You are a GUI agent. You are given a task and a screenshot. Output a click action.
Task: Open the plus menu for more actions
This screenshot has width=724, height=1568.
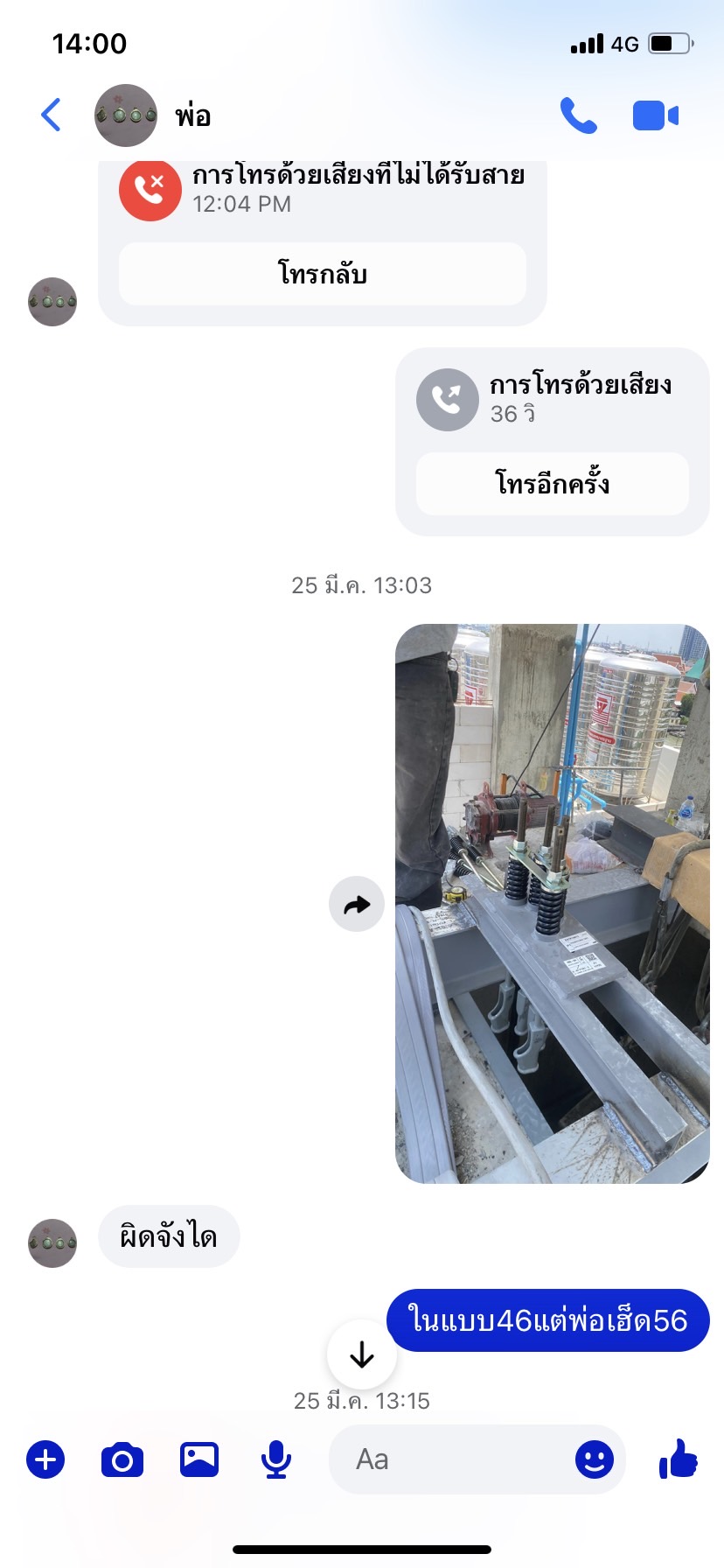(x=45, y=1459)
